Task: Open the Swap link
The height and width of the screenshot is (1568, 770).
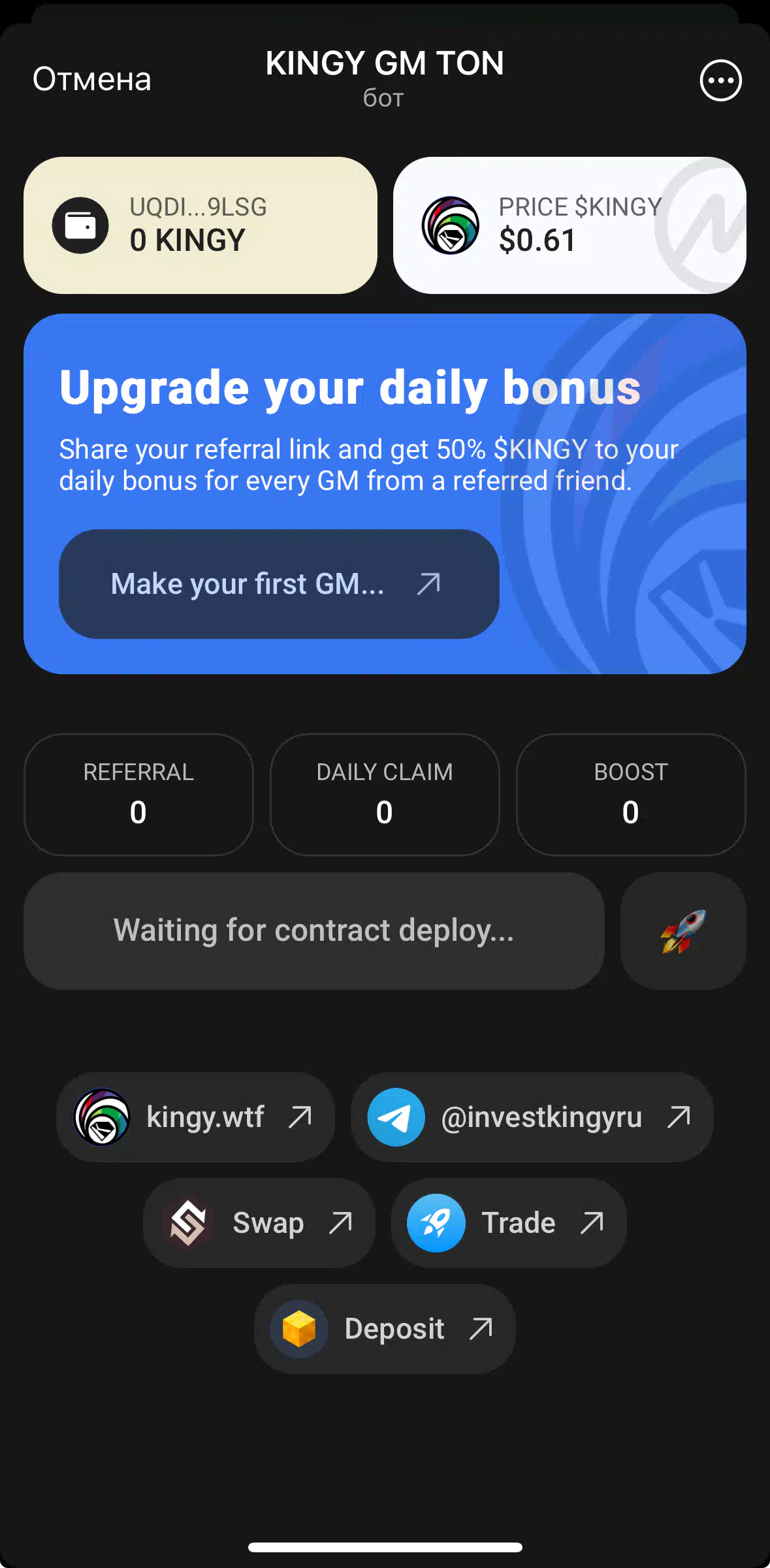Action: click(x=259, y=1222)
